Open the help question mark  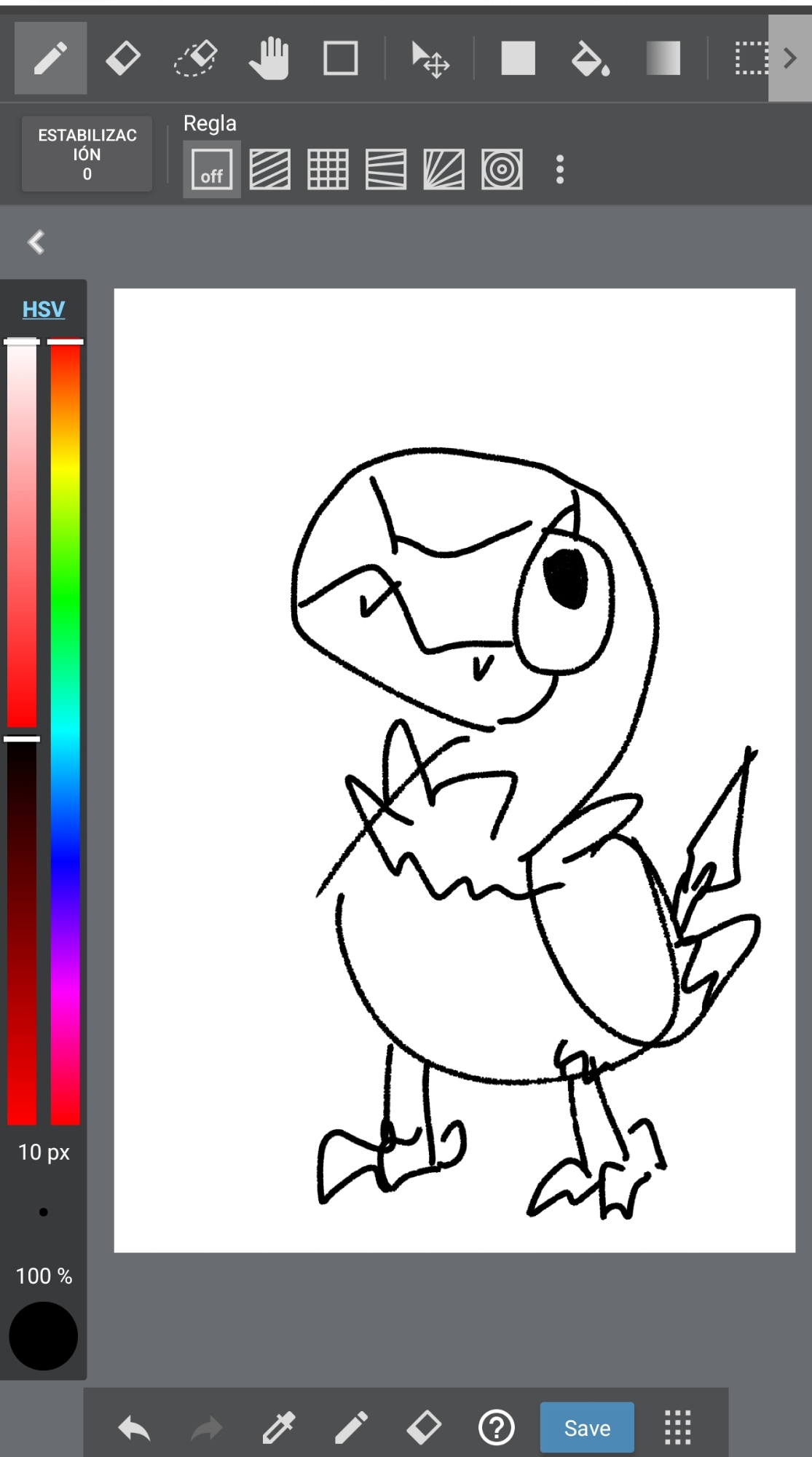[497, 1428]
